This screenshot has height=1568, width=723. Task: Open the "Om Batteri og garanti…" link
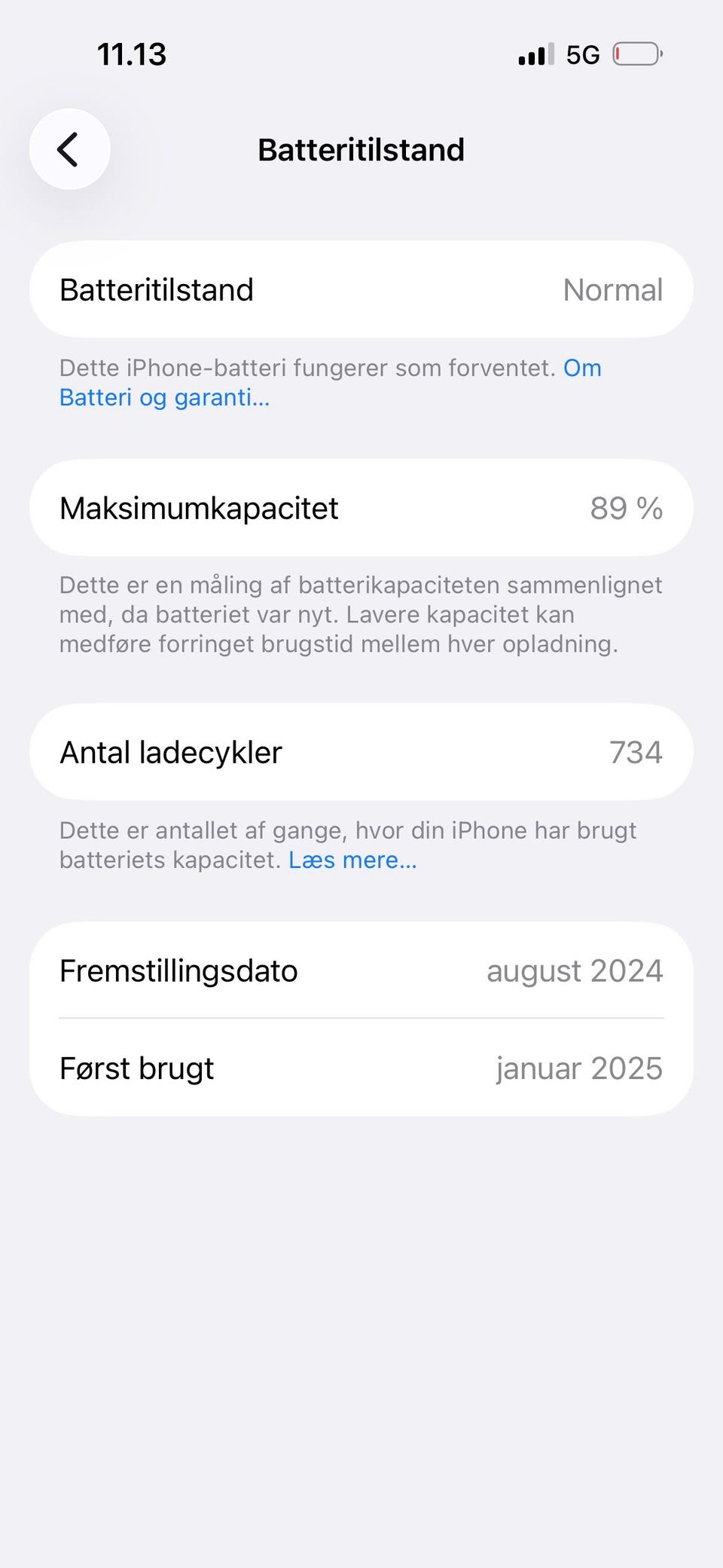164,396
